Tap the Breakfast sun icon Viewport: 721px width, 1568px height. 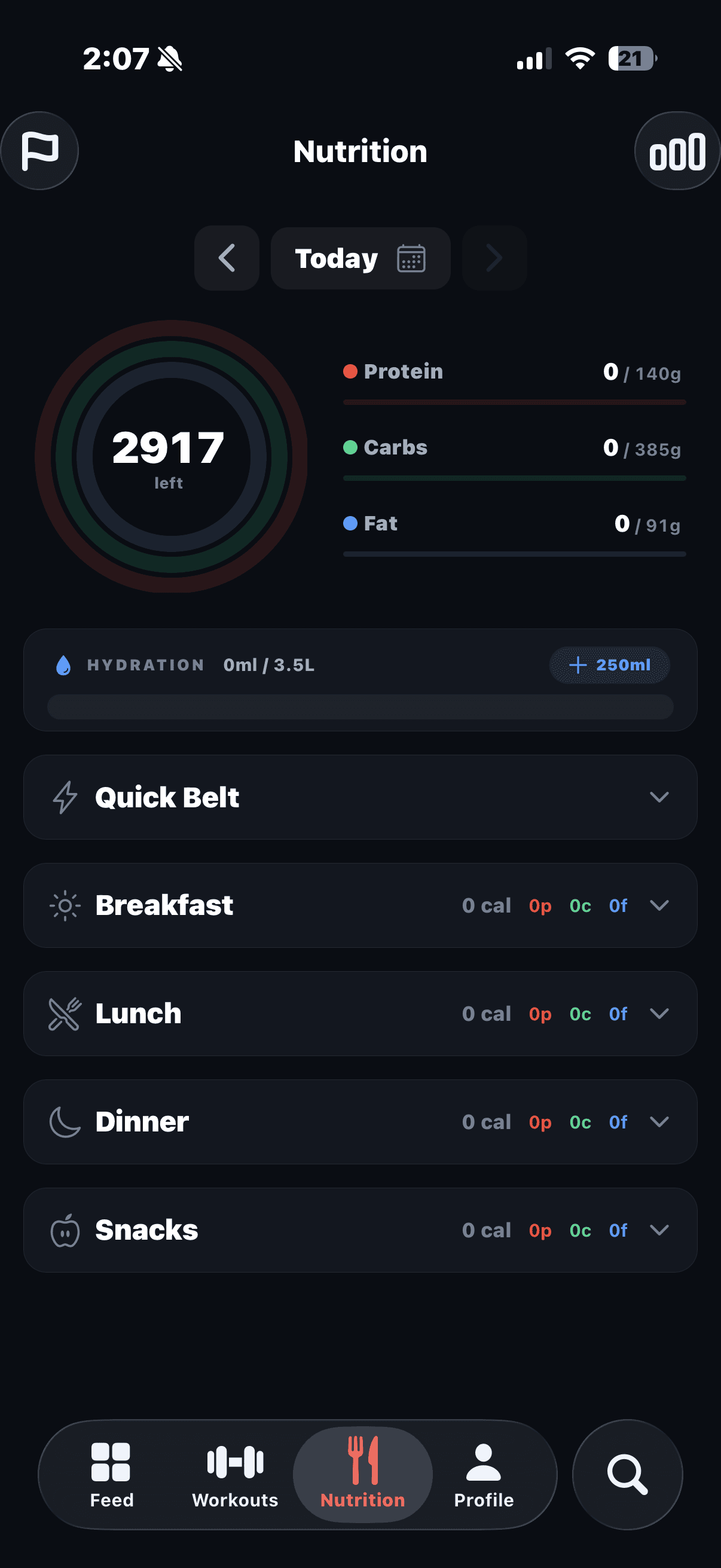coord(65,905)
